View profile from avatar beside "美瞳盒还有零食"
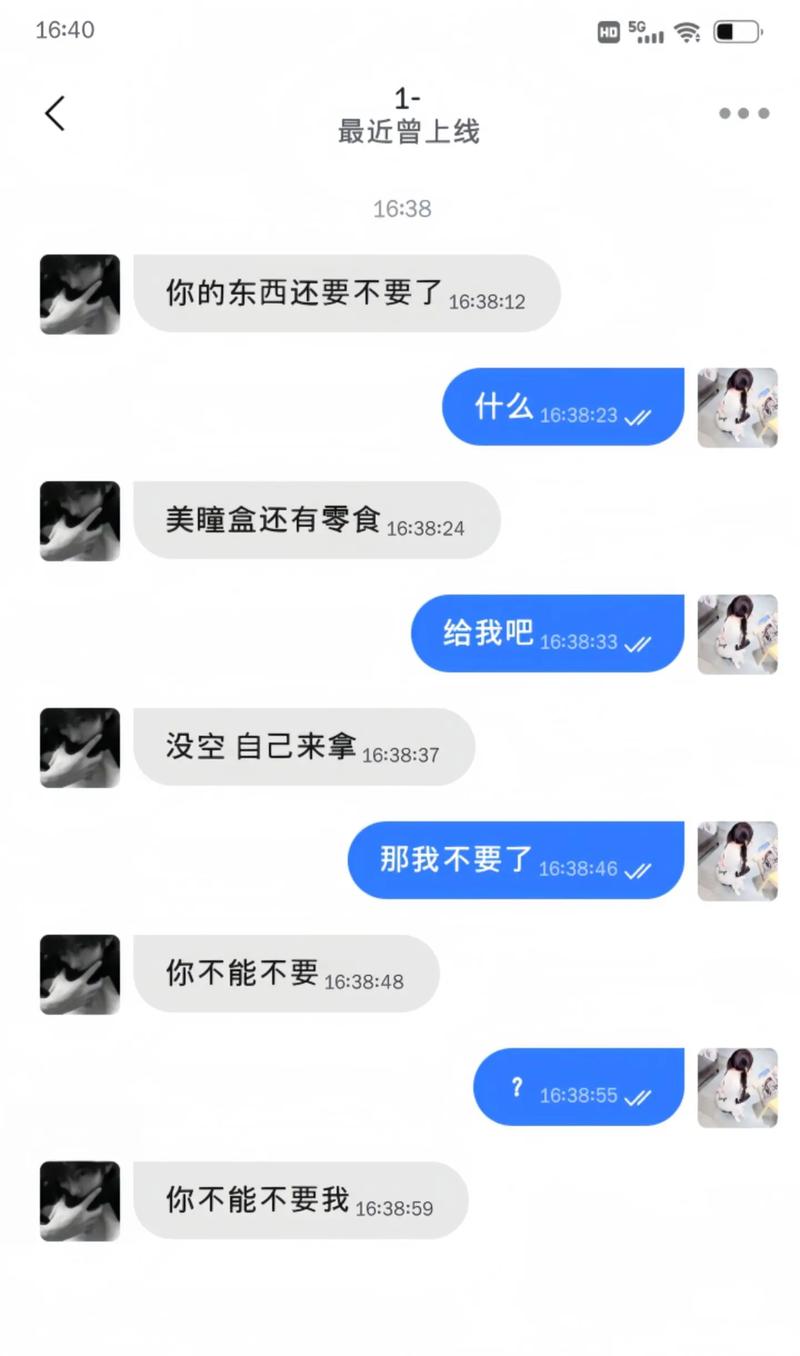This screenshot has height=1356, width=800. [x=80, y=521]
